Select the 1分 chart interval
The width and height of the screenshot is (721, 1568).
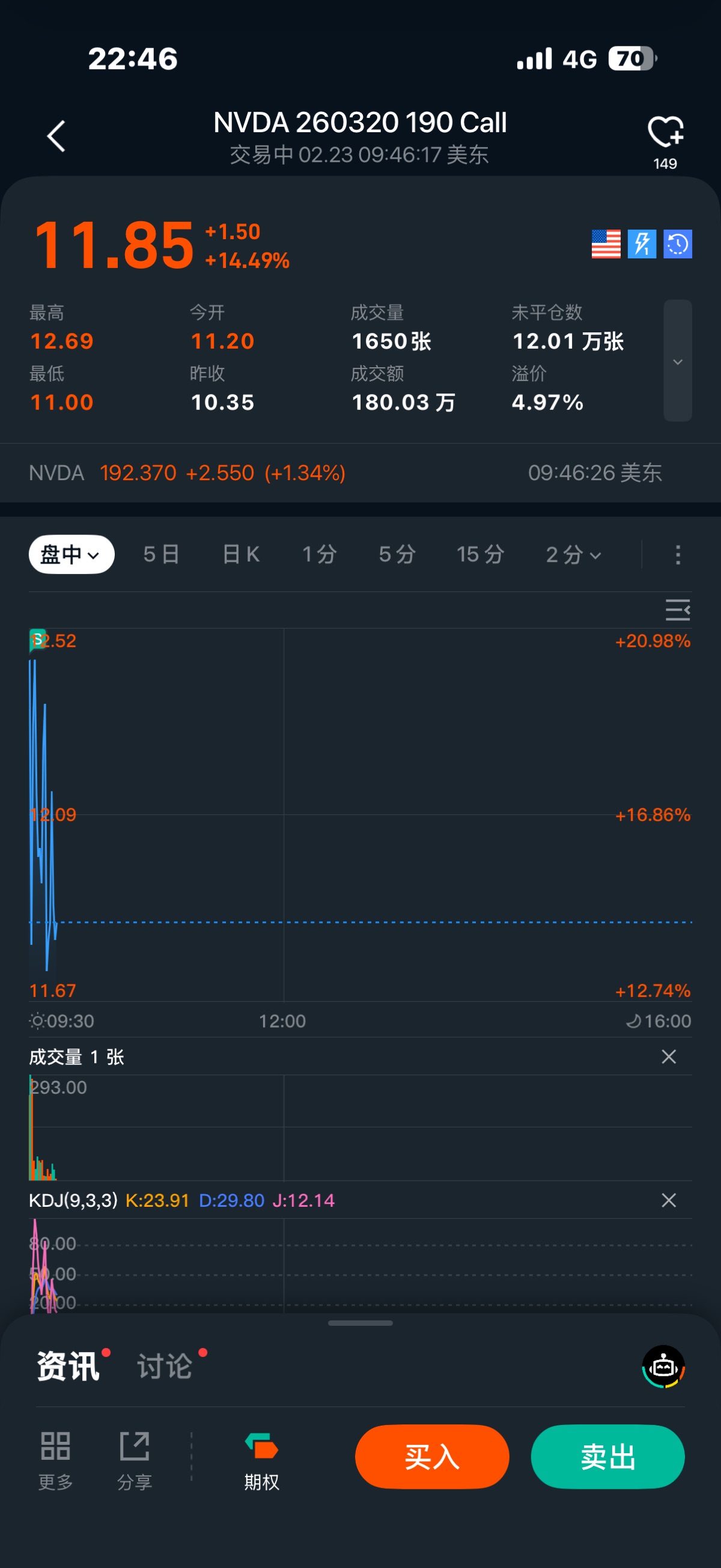point(320,555)
